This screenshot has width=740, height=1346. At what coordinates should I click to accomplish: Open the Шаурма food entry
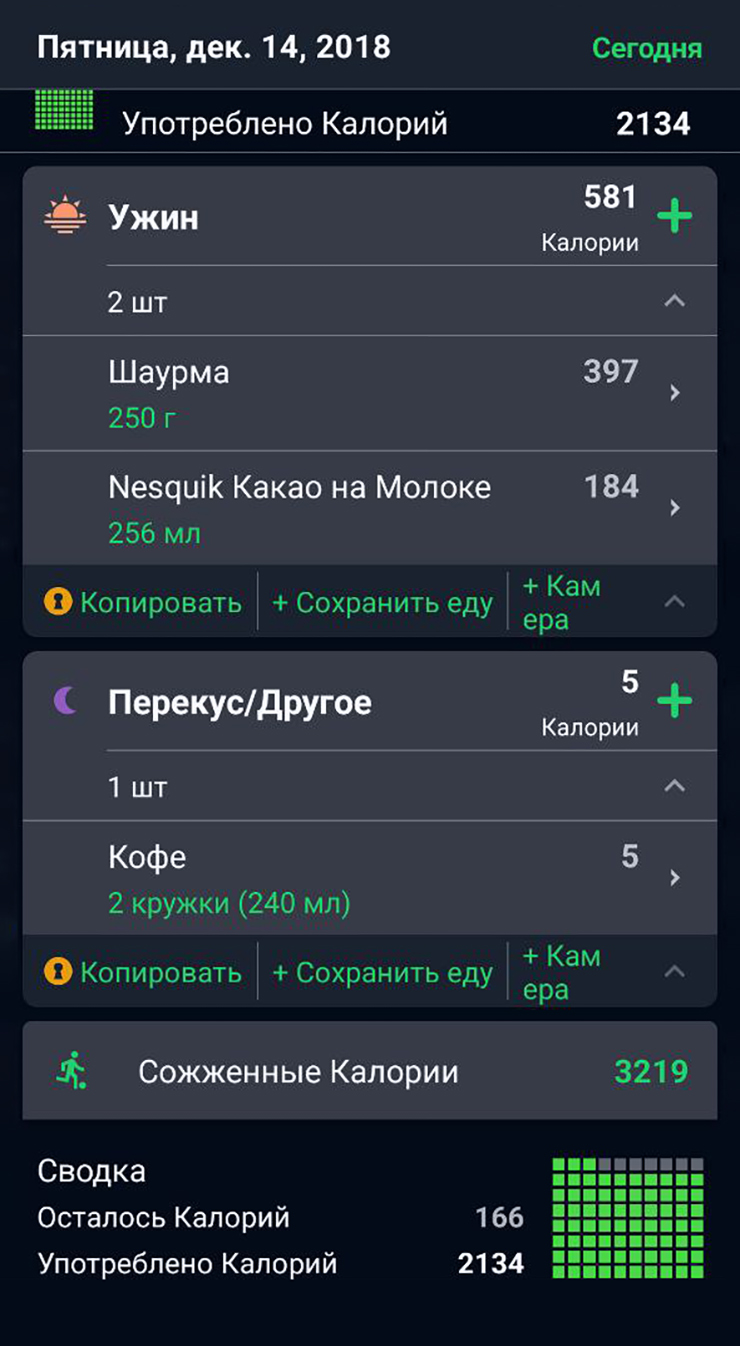[x=370, y=392]
